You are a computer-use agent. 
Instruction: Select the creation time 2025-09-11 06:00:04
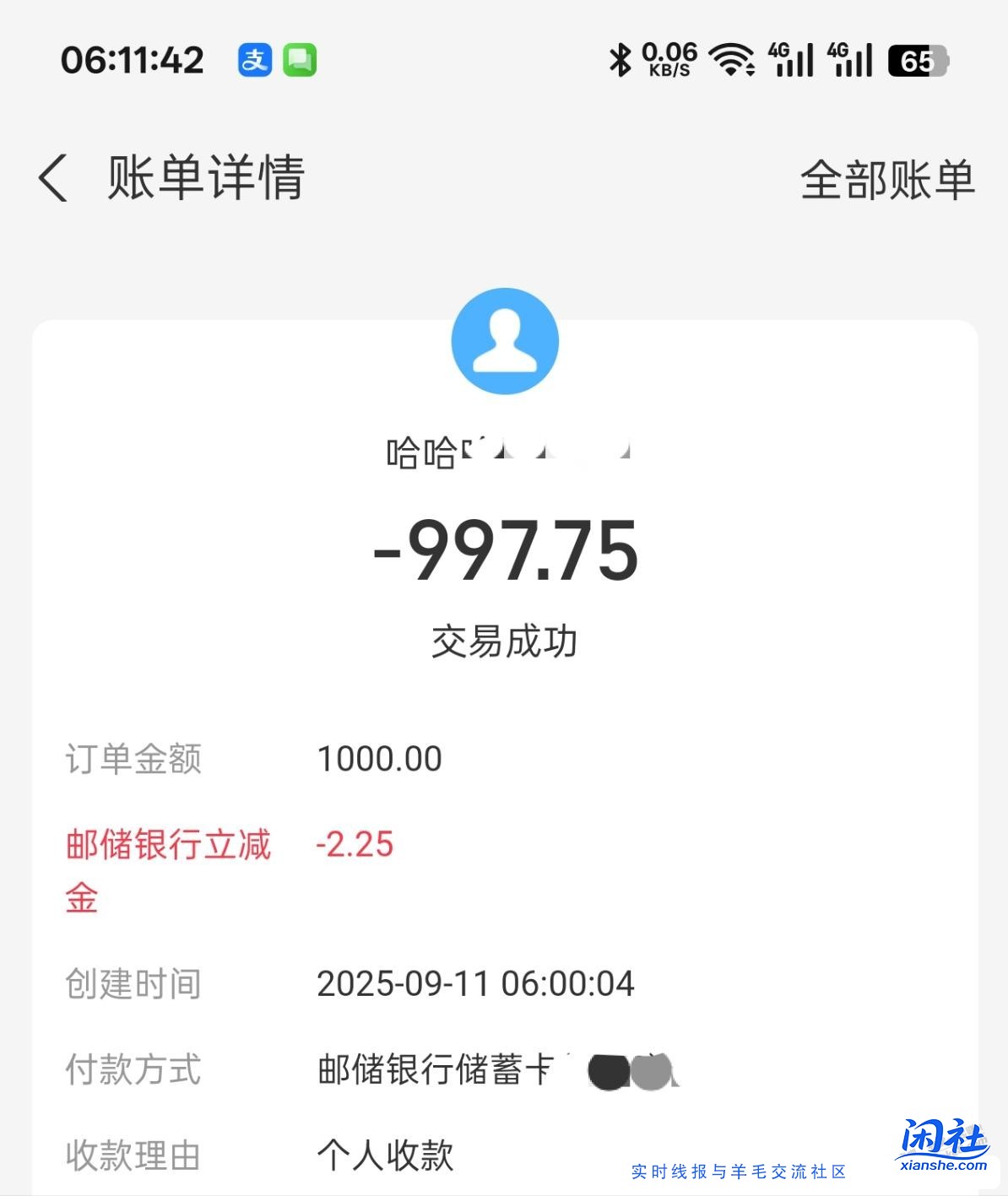click(476, 983)
